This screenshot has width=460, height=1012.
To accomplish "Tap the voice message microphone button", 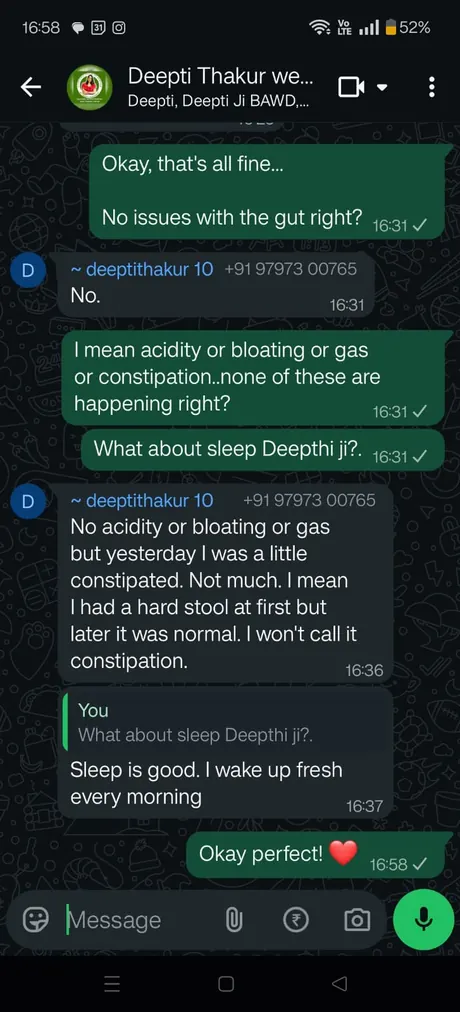I will coord(424,919).
